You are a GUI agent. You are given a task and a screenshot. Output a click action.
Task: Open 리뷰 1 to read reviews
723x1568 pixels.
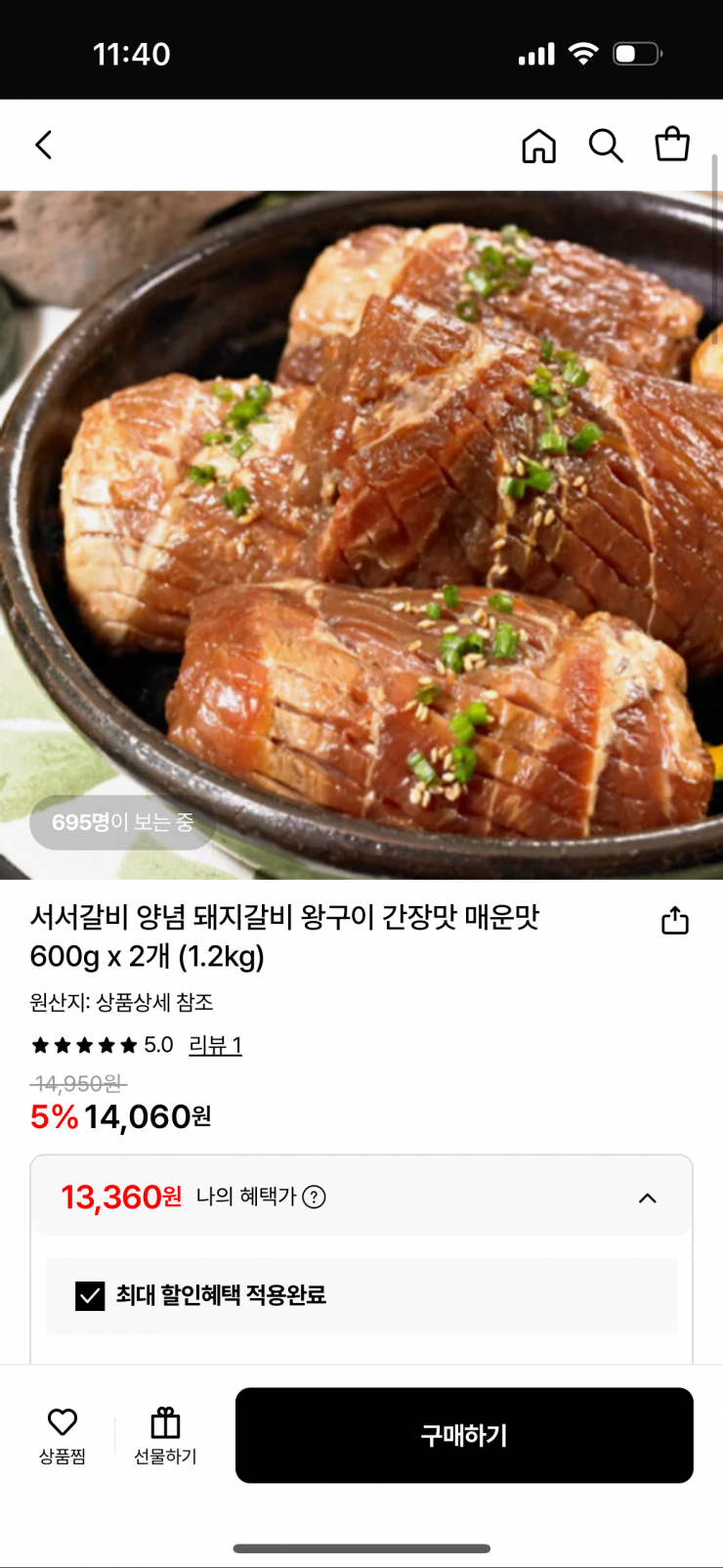pos(216,1045)
